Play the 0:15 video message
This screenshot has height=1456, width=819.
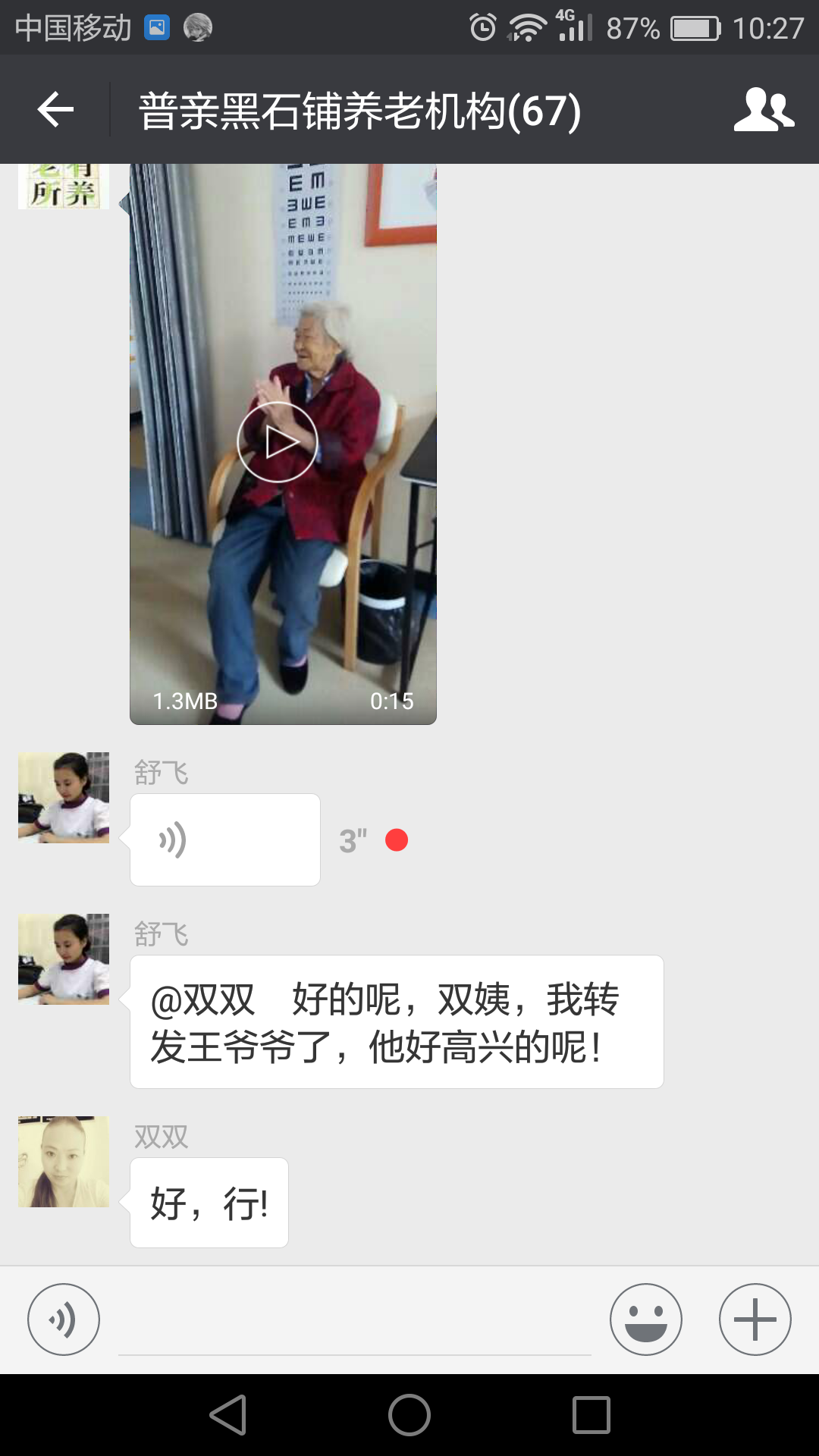tap(278, 442)
